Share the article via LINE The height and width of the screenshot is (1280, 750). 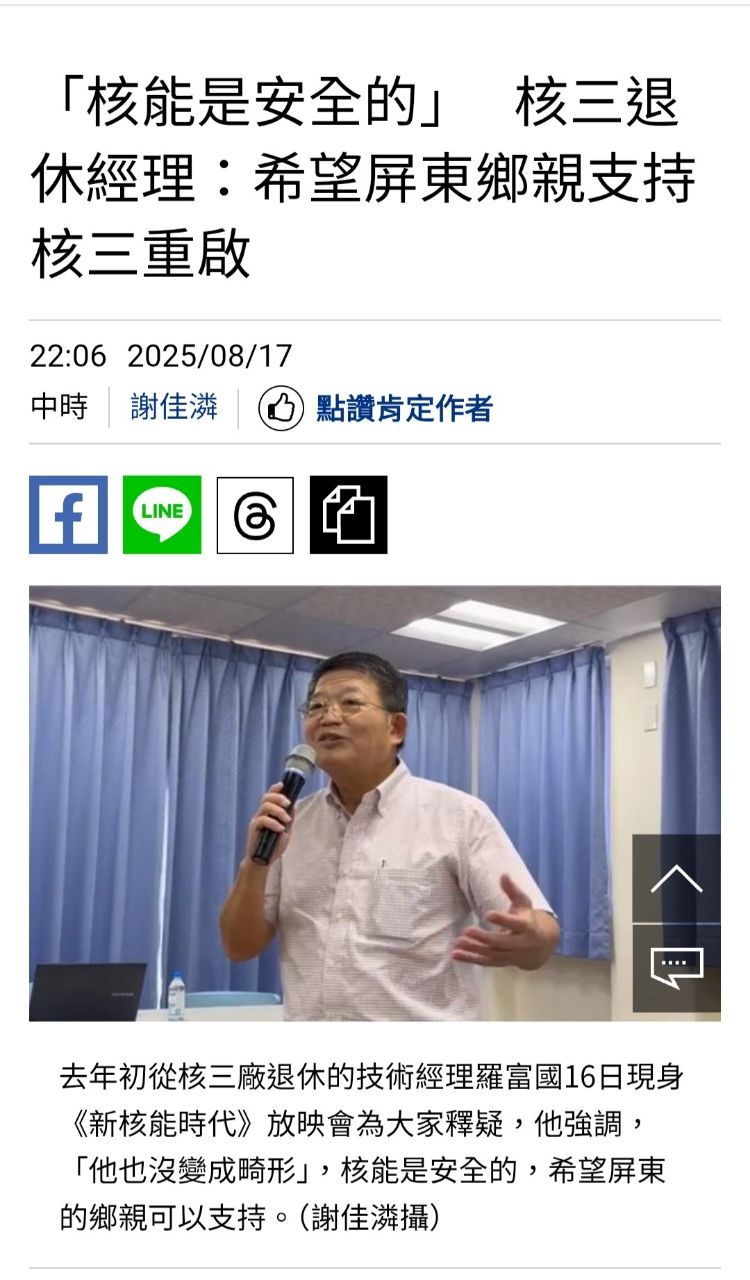point(162,515)
